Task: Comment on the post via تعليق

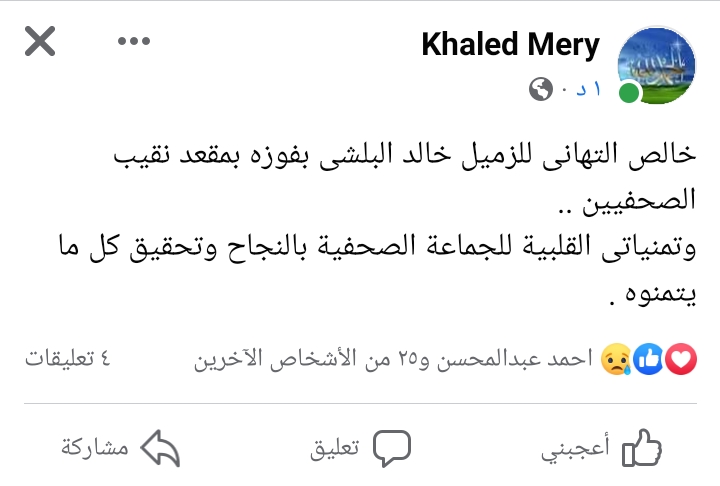Action: [x=361, y=449]
